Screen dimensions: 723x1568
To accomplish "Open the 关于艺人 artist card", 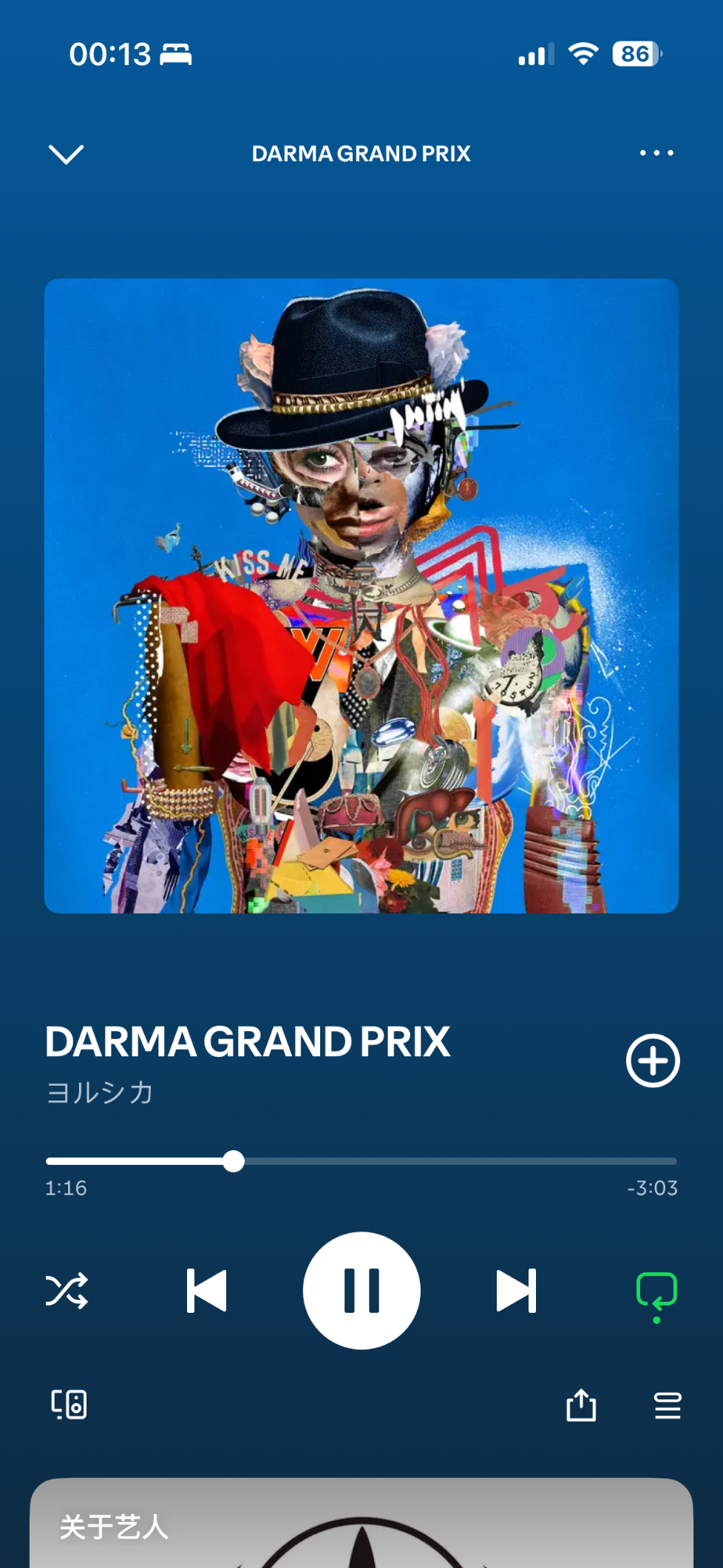I will pos(361,1524).
